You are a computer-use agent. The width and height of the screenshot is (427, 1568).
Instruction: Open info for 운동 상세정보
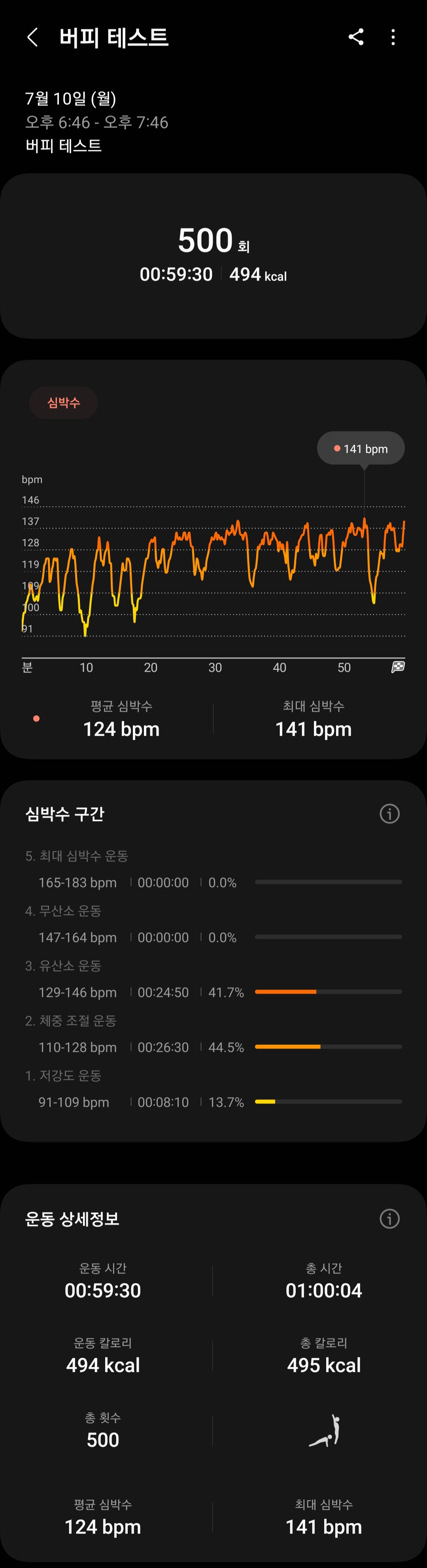[389, 1219]
